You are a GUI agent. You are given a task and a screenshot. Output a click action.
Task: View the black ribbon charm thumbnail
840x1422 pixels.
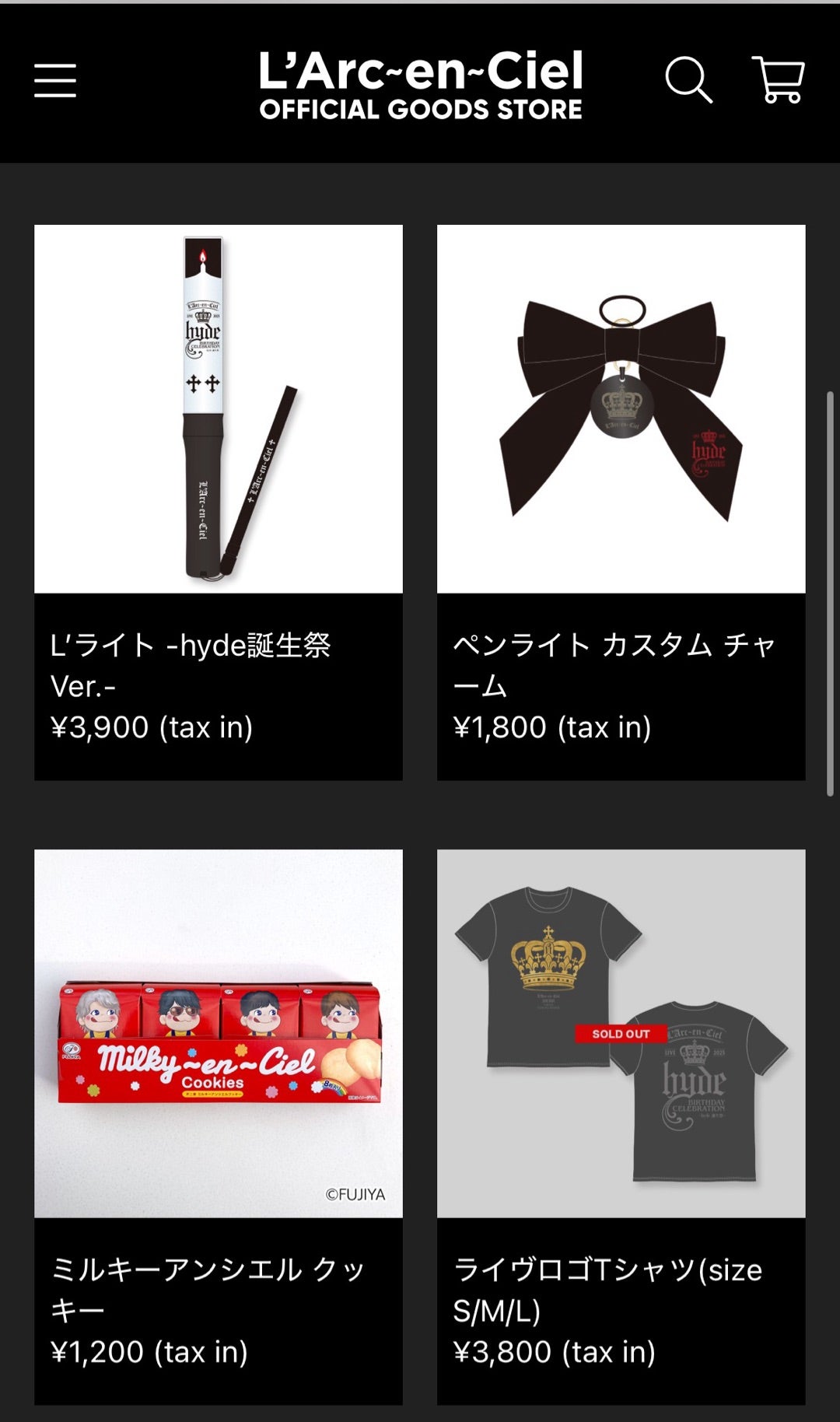pyautogui.click(x=622, y=408)
